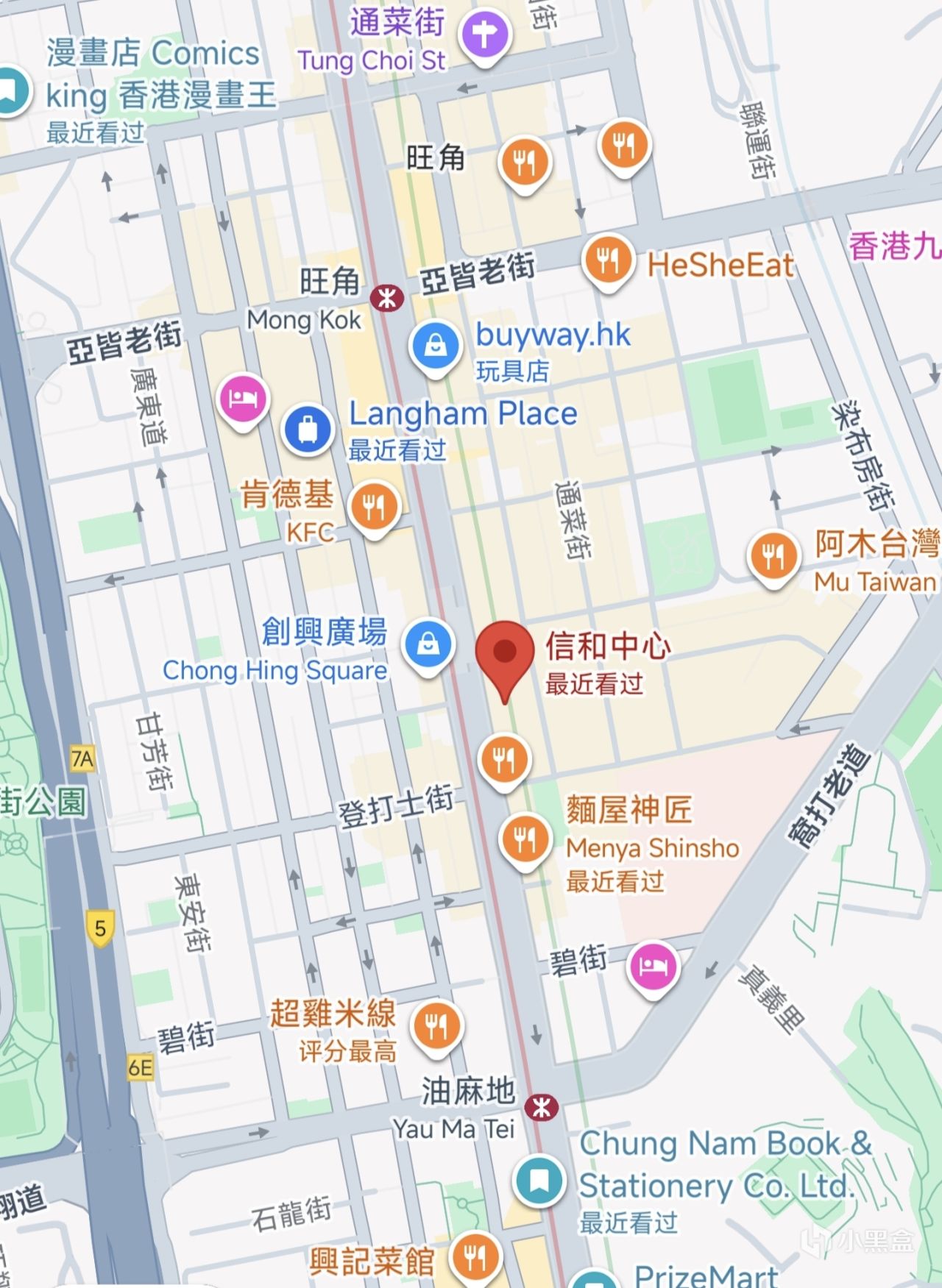Open Chung Nam Book & Stationery marker
This screenshot has width=942, height=1288.
coord(539,1181)
